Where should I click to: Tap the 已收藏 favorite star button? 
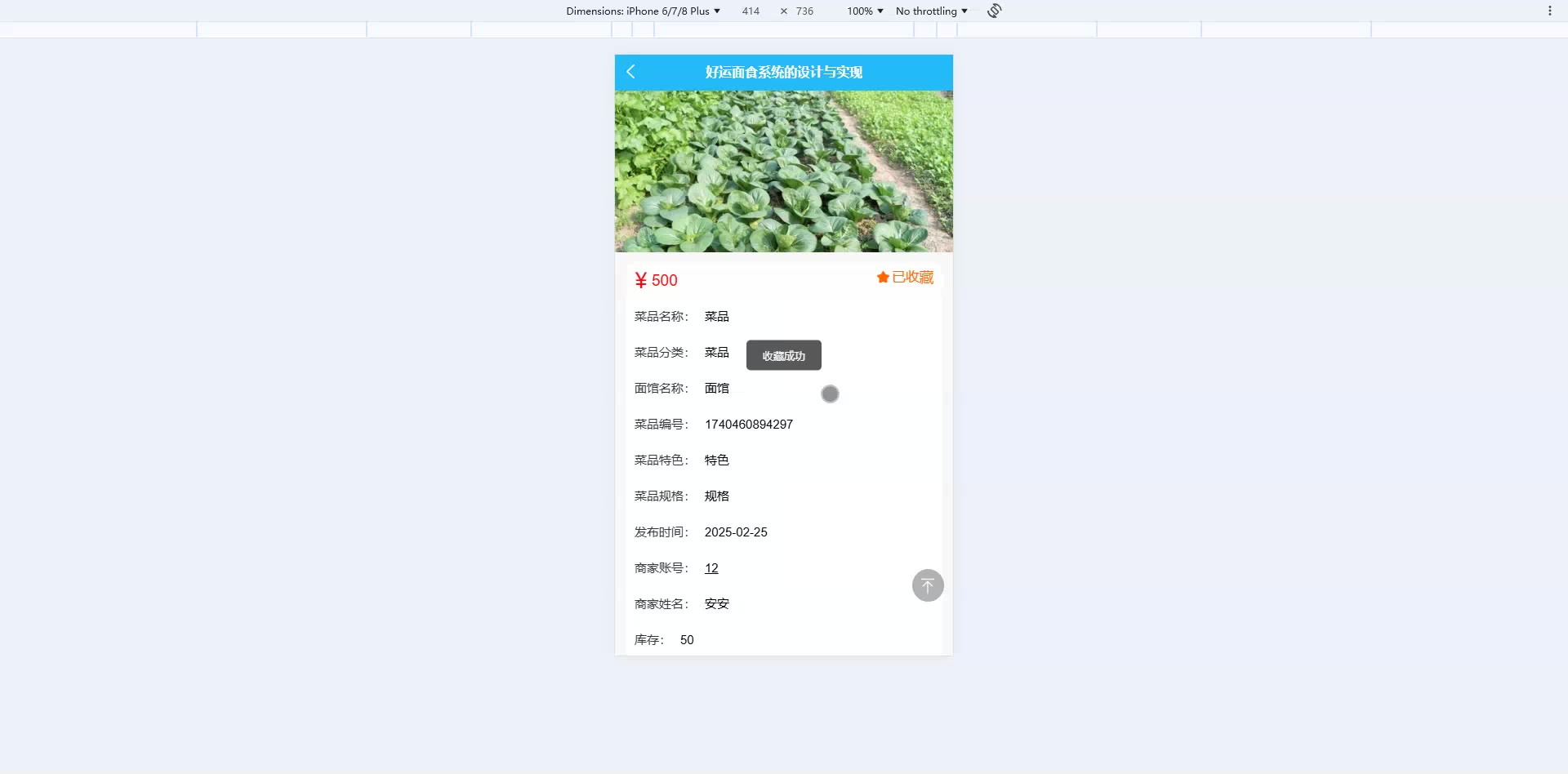click(x=904, y=278)
